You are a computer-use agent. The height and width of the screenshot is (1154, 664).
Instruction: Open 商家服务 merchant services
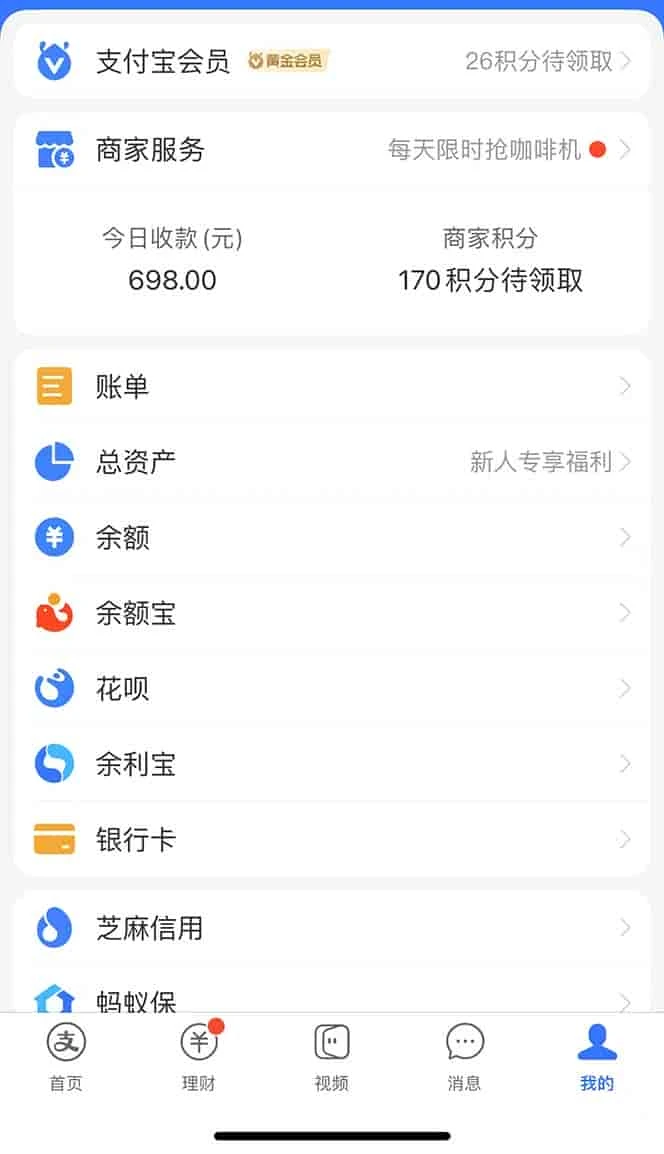[331, 150]
